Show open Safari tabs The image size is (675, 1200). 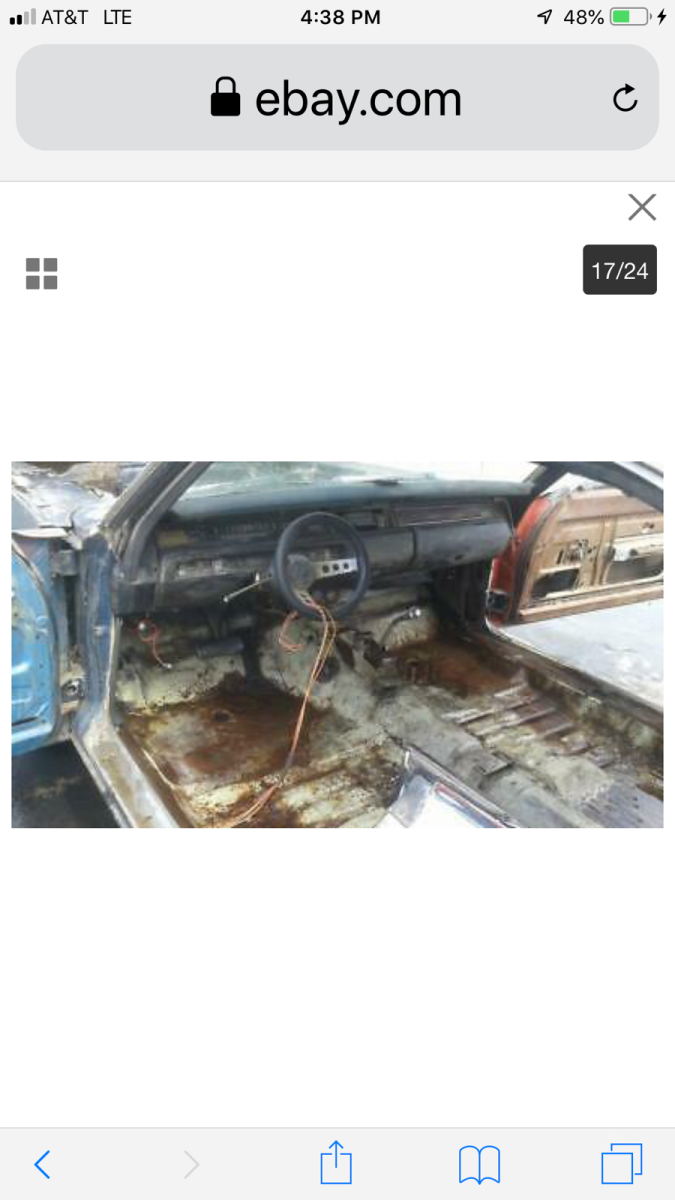621,1164
